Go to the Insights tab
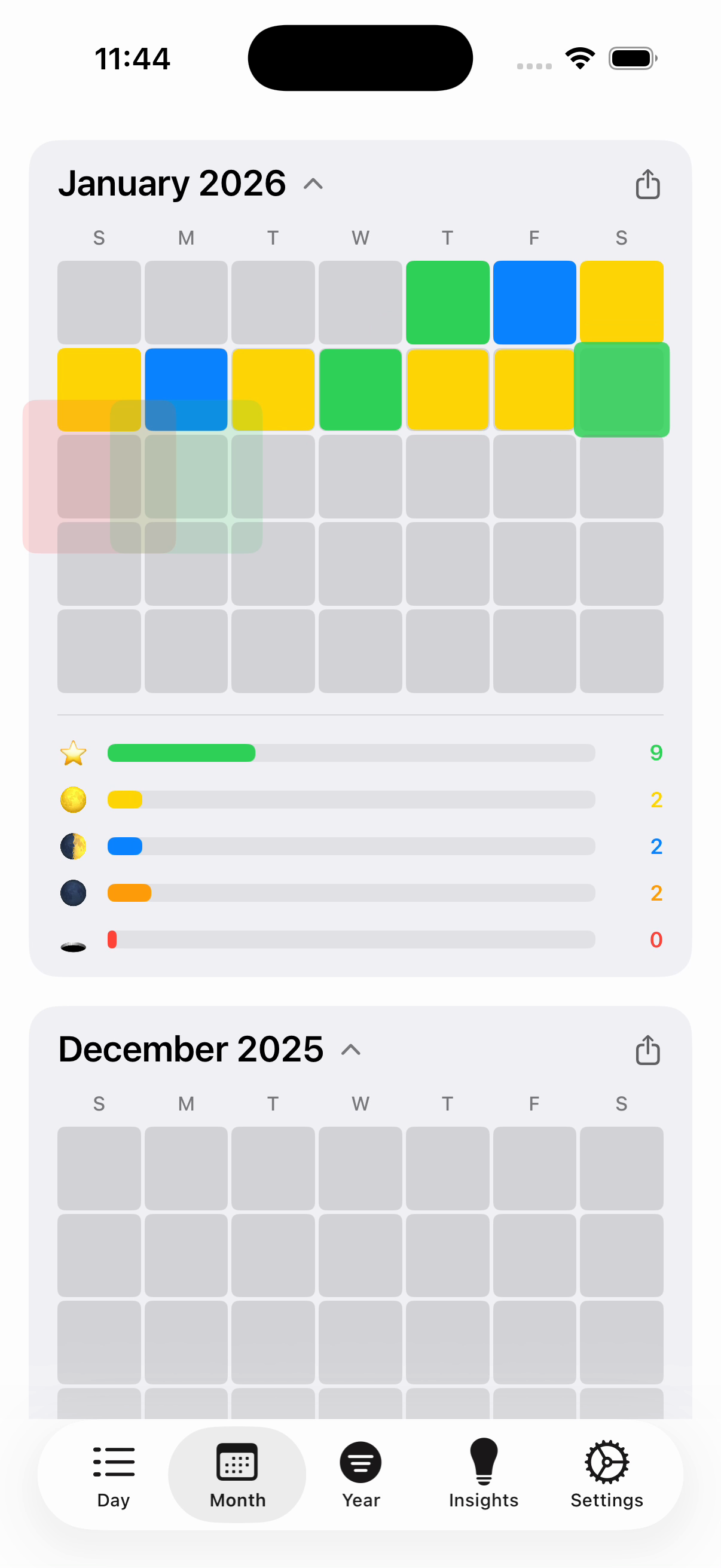721x1568 pixels. click(484, 1474)
